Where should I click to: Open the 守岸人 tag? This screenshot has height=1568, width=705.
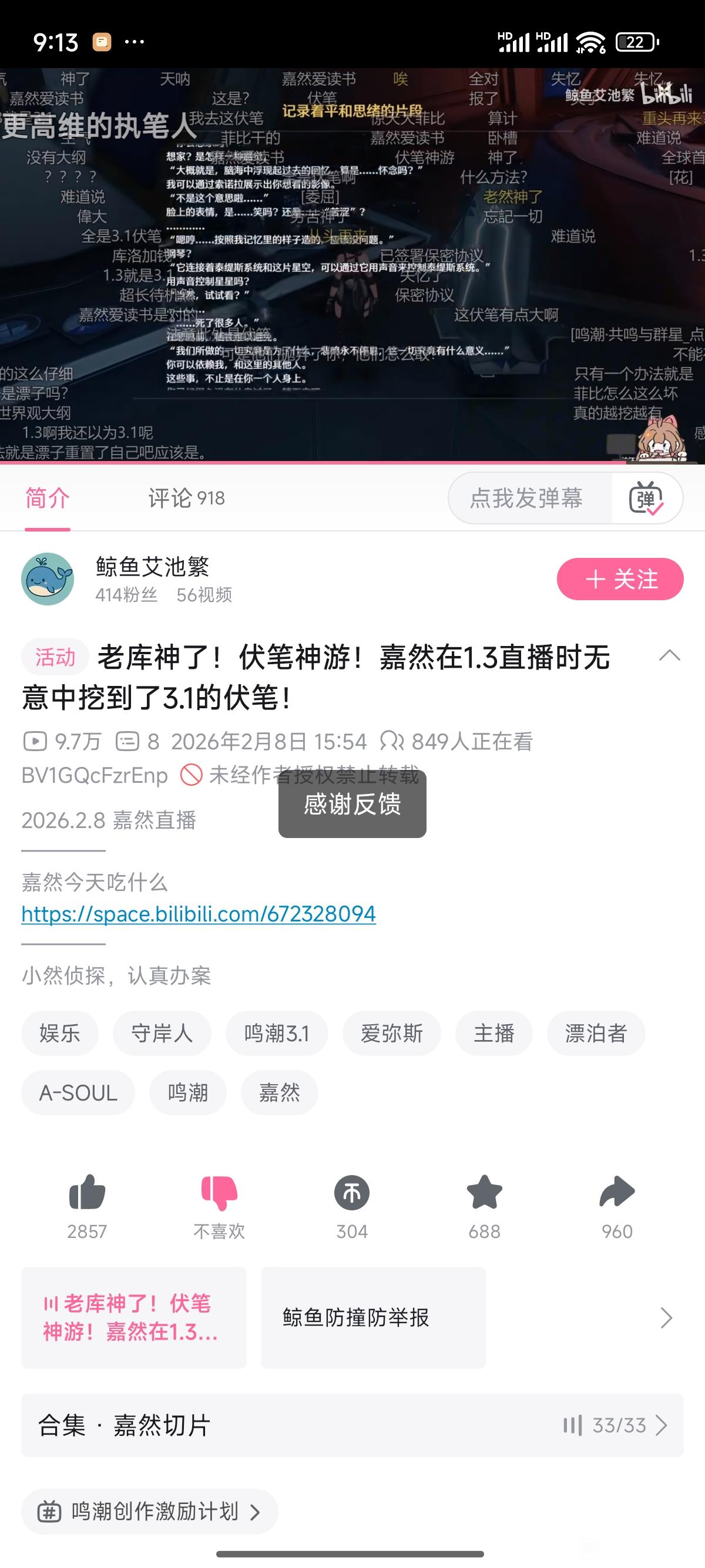(x=162, y=1033)
